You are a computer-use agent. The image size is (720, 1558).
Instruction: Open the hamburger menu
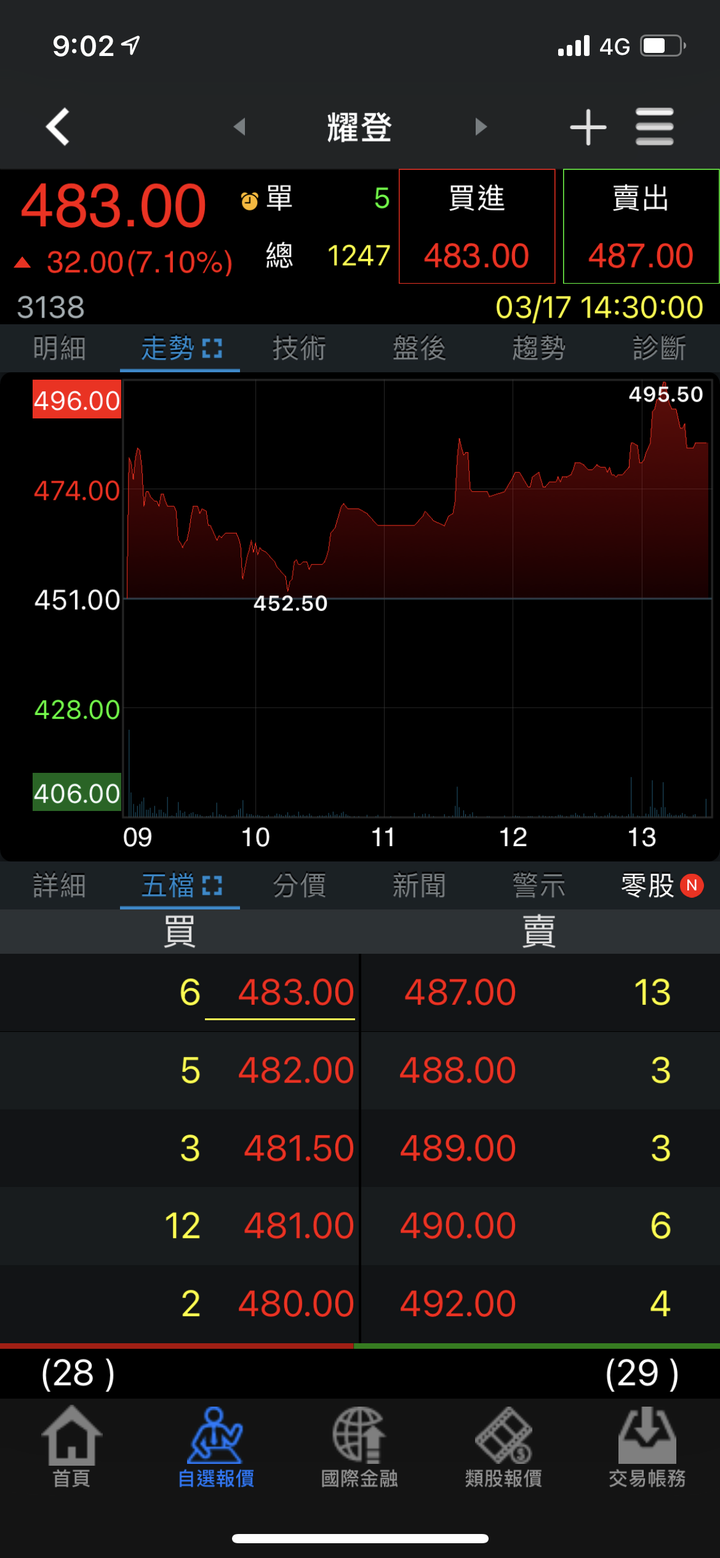(655, 127)
